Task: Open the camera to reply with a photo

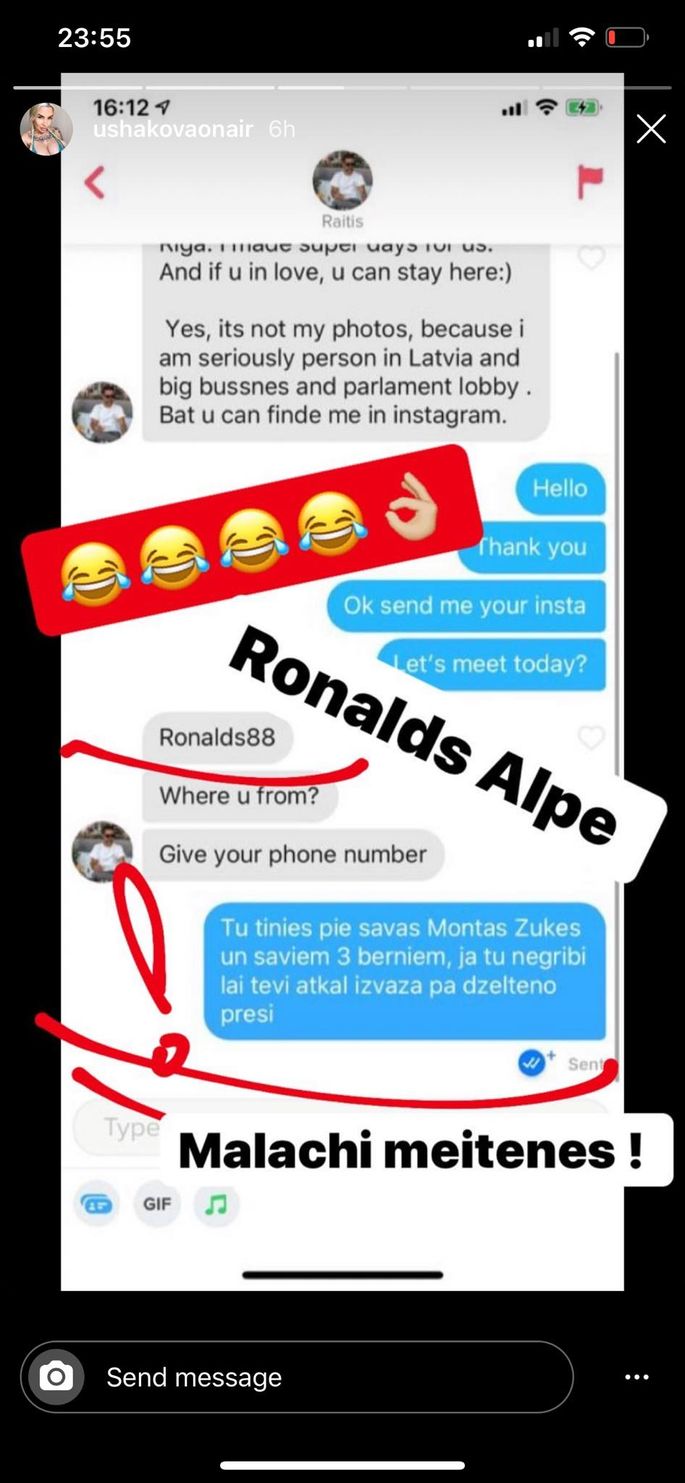Action: [56, 1377]
